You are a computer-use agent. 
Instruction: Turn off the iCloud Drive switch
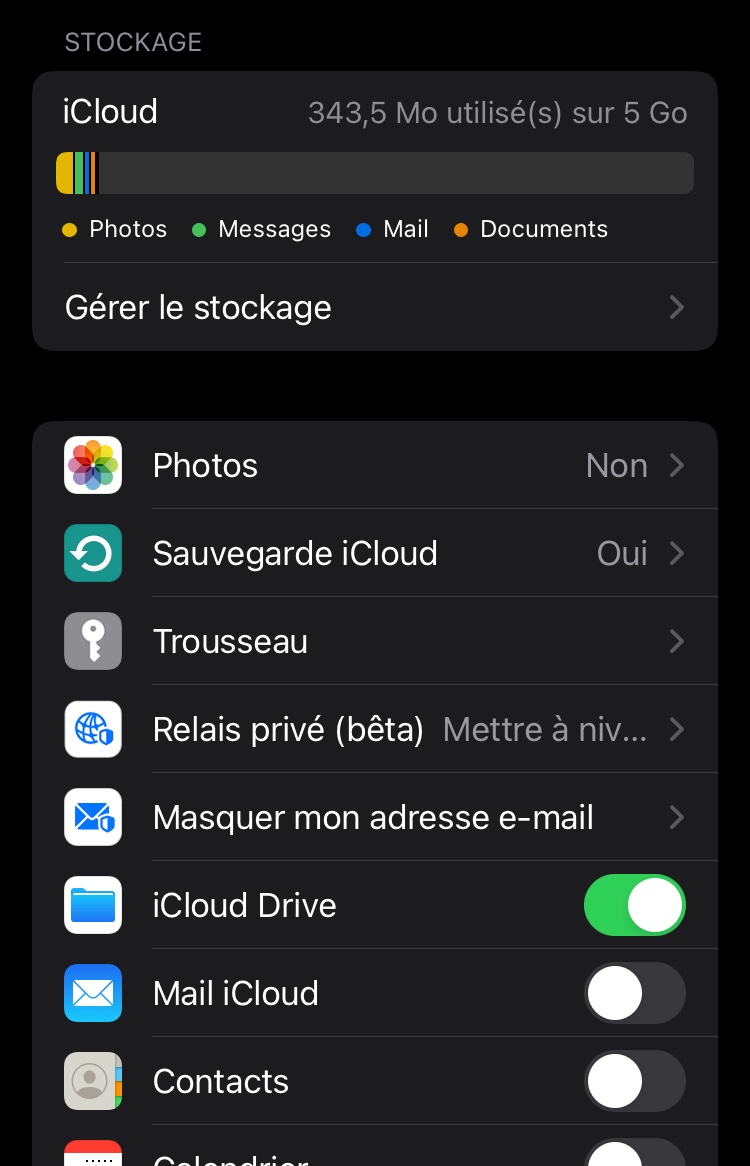tap(634, 906)
